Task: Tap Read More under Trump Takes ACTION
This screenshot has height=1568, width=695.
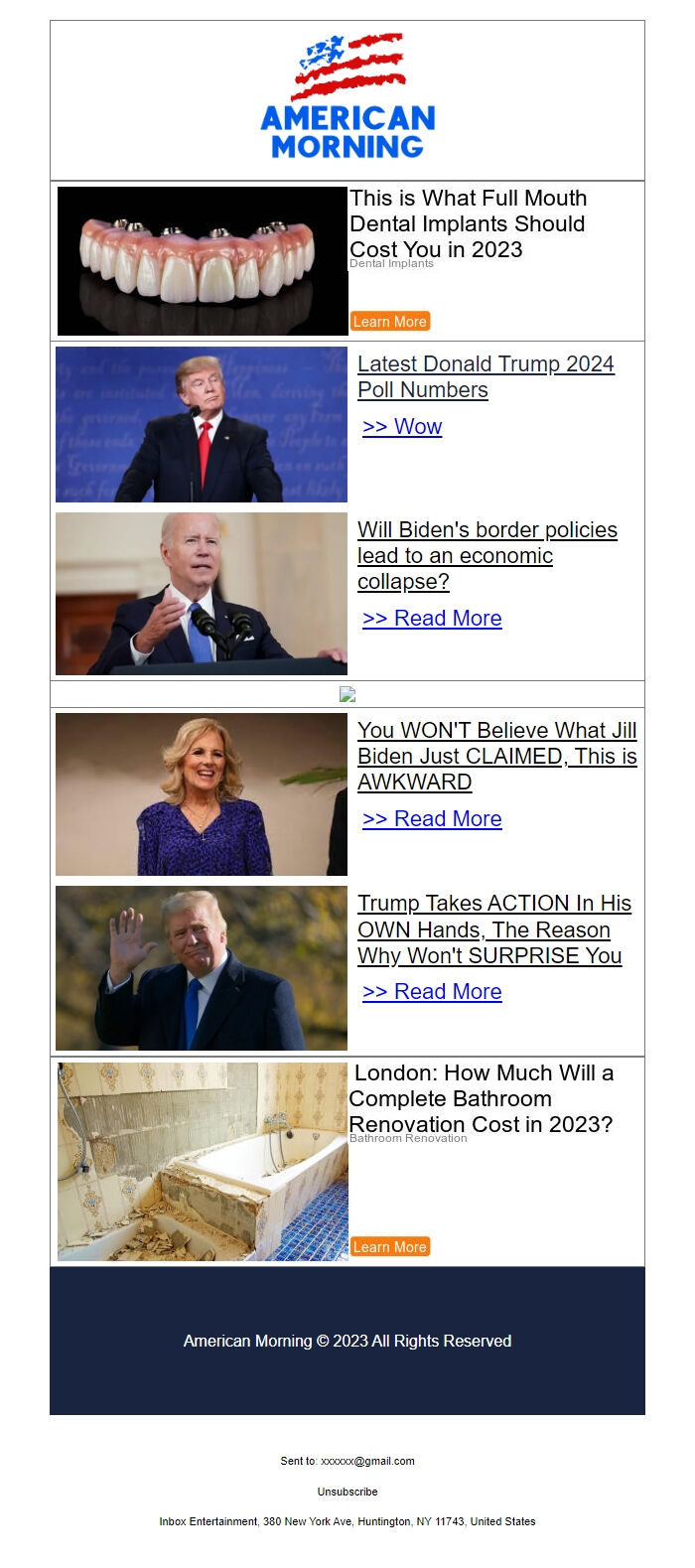Action: click(x=432, y=992)
